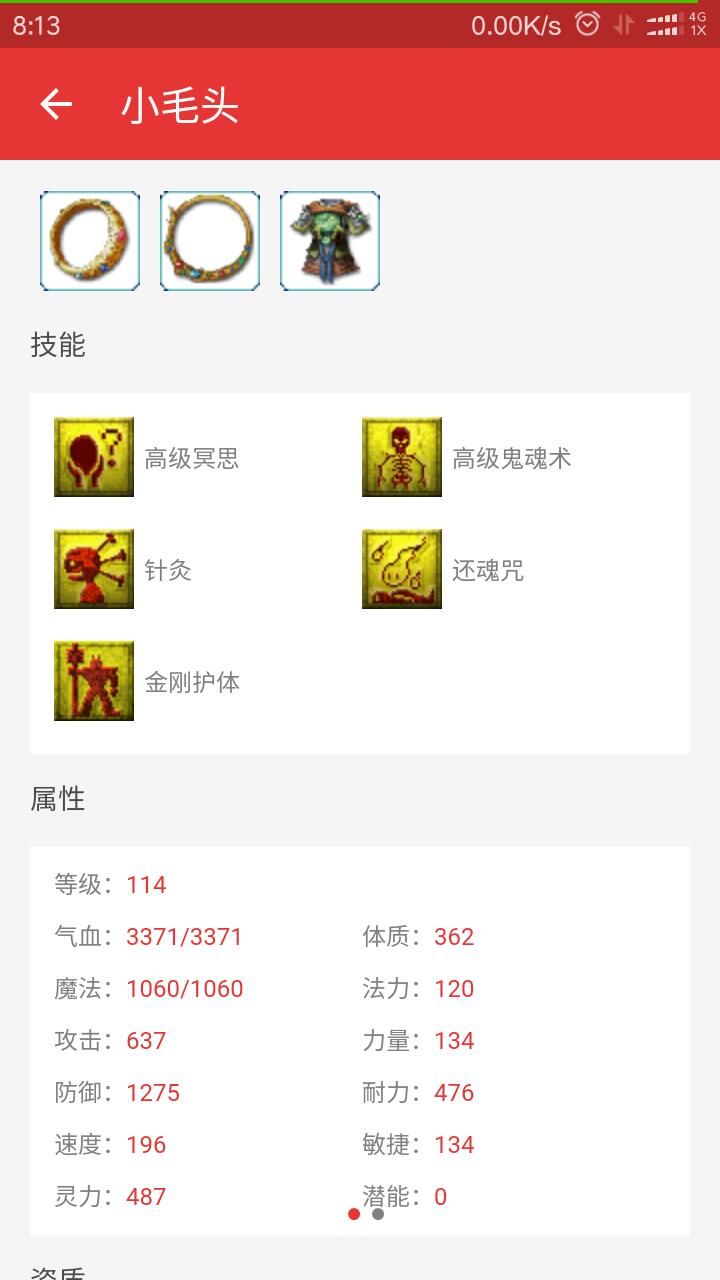Image resolution: width=720 pixels, height=1280 pixels.
Task: Switch to the second attributes page dot
Action: click(x=378, y=1214)
